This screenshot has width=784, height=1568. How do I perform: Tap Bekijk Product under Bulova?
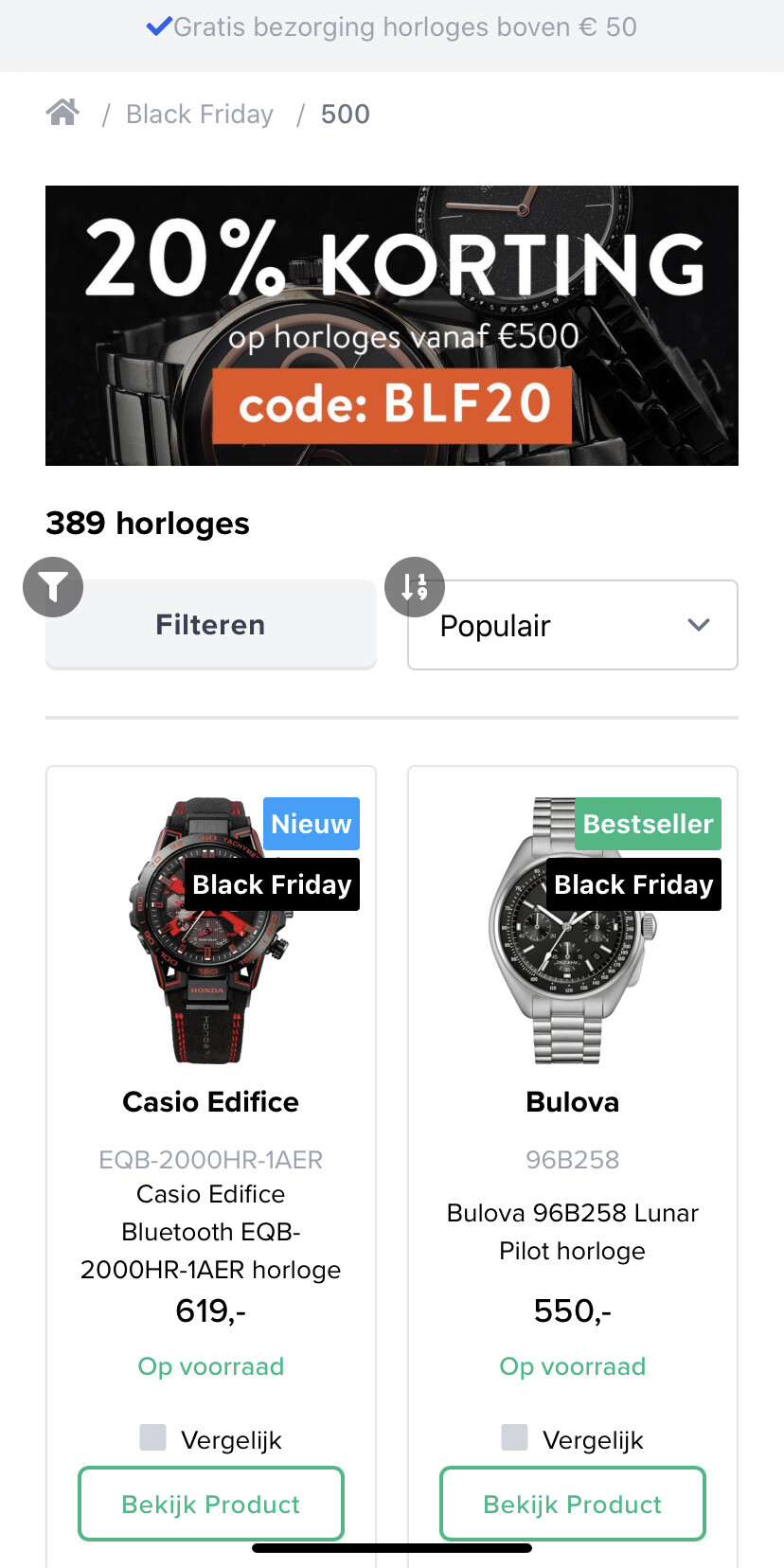tap(572, 1504)
